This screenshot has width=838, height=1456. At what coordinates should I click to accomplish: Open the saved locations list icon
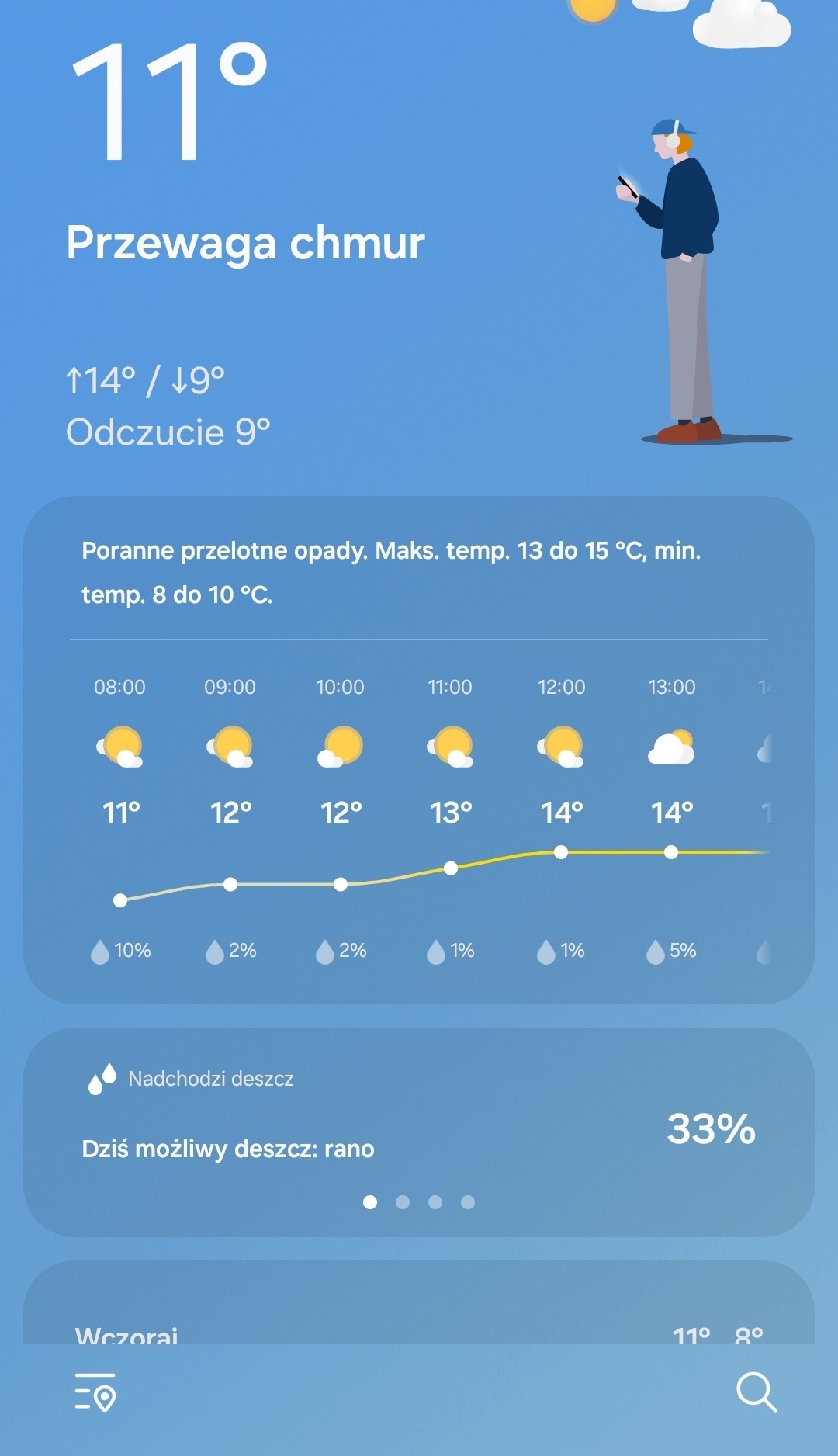95,1392
